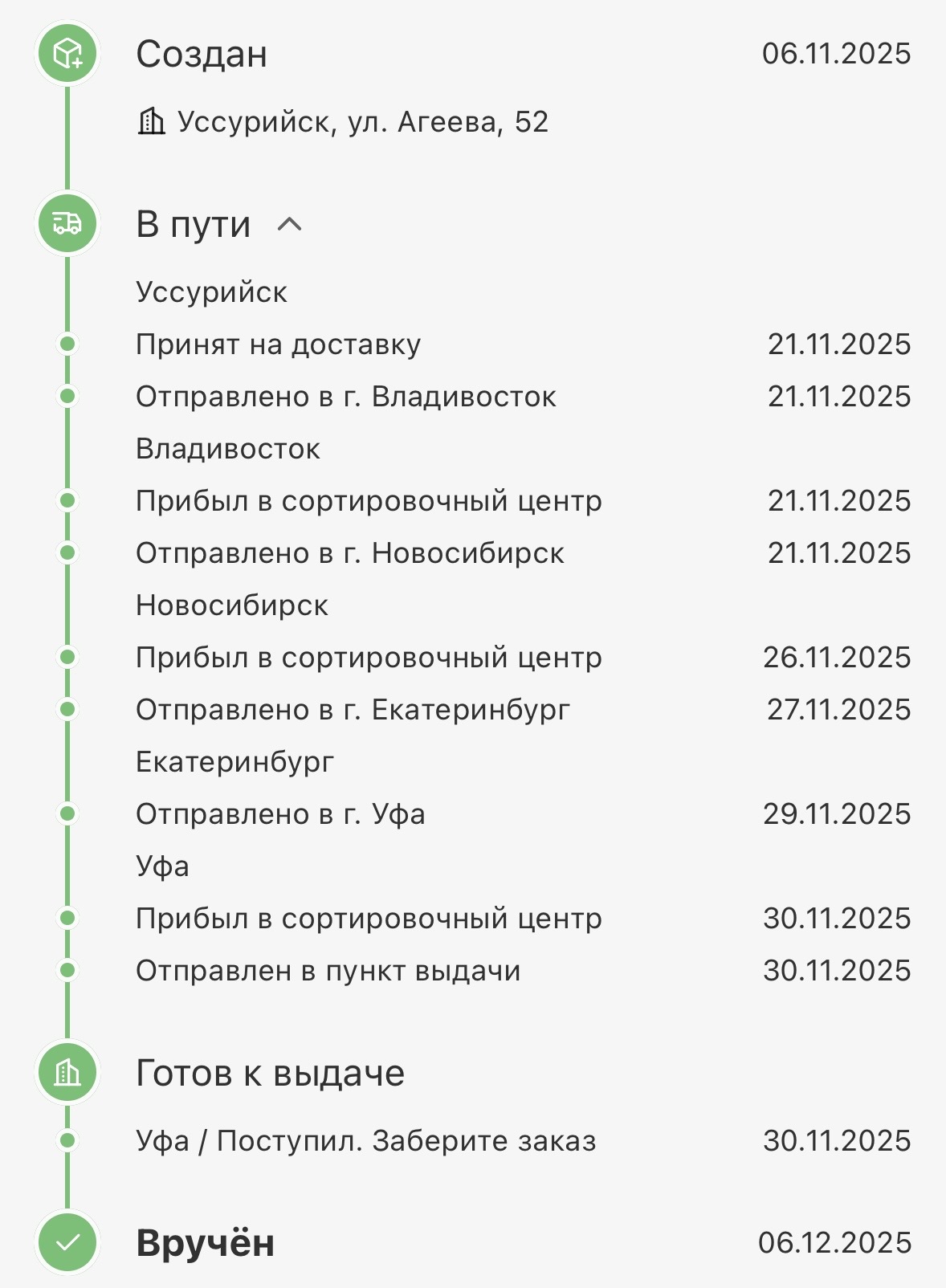
Task: Collapse the "В пути" section chevron
Action: (x=289, y=224)
